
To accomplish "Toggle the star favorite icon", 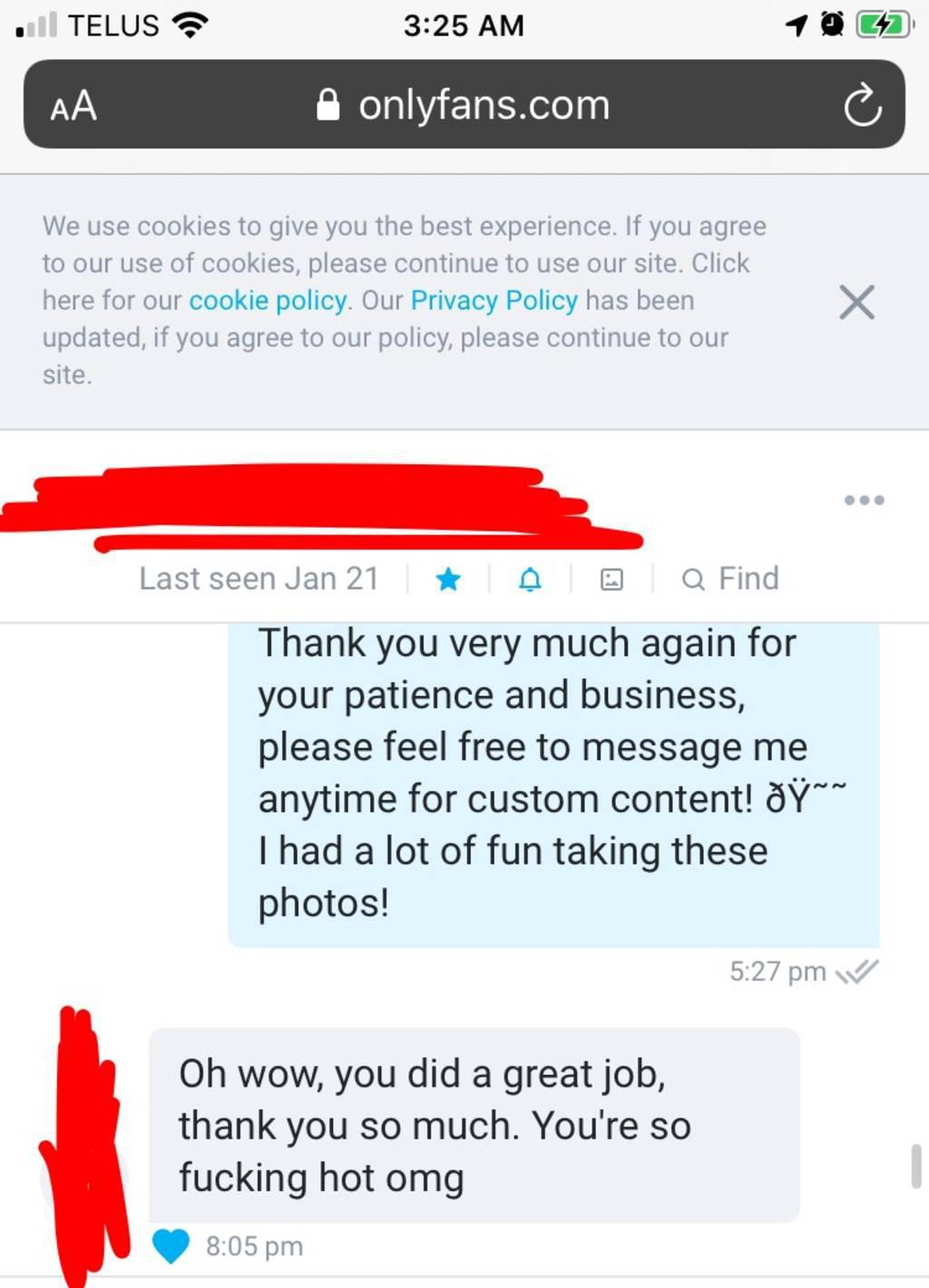I will click(x=448, y=579).
